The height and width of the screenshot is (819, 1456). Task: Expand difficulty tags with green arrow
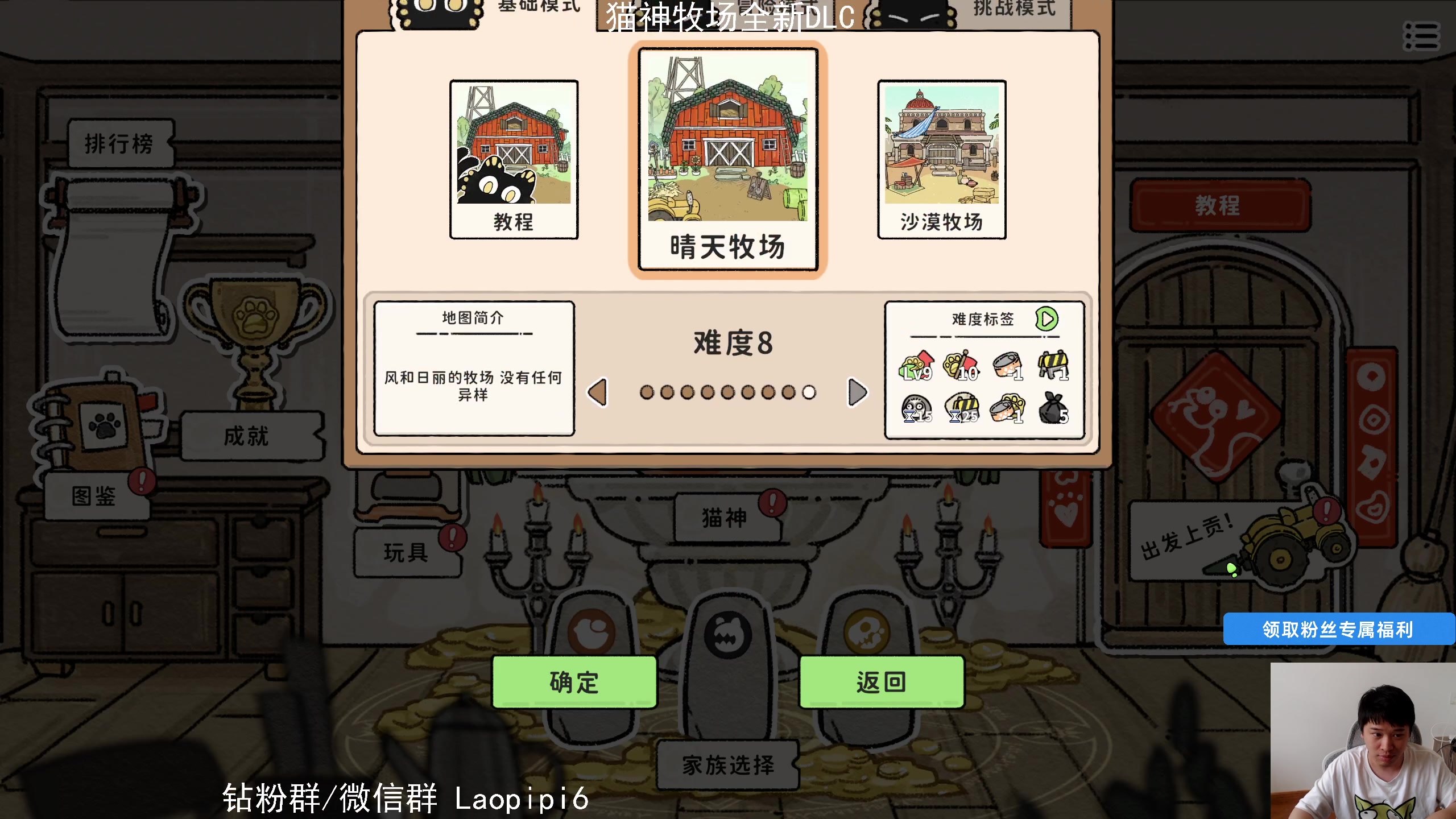[1046, 319]
